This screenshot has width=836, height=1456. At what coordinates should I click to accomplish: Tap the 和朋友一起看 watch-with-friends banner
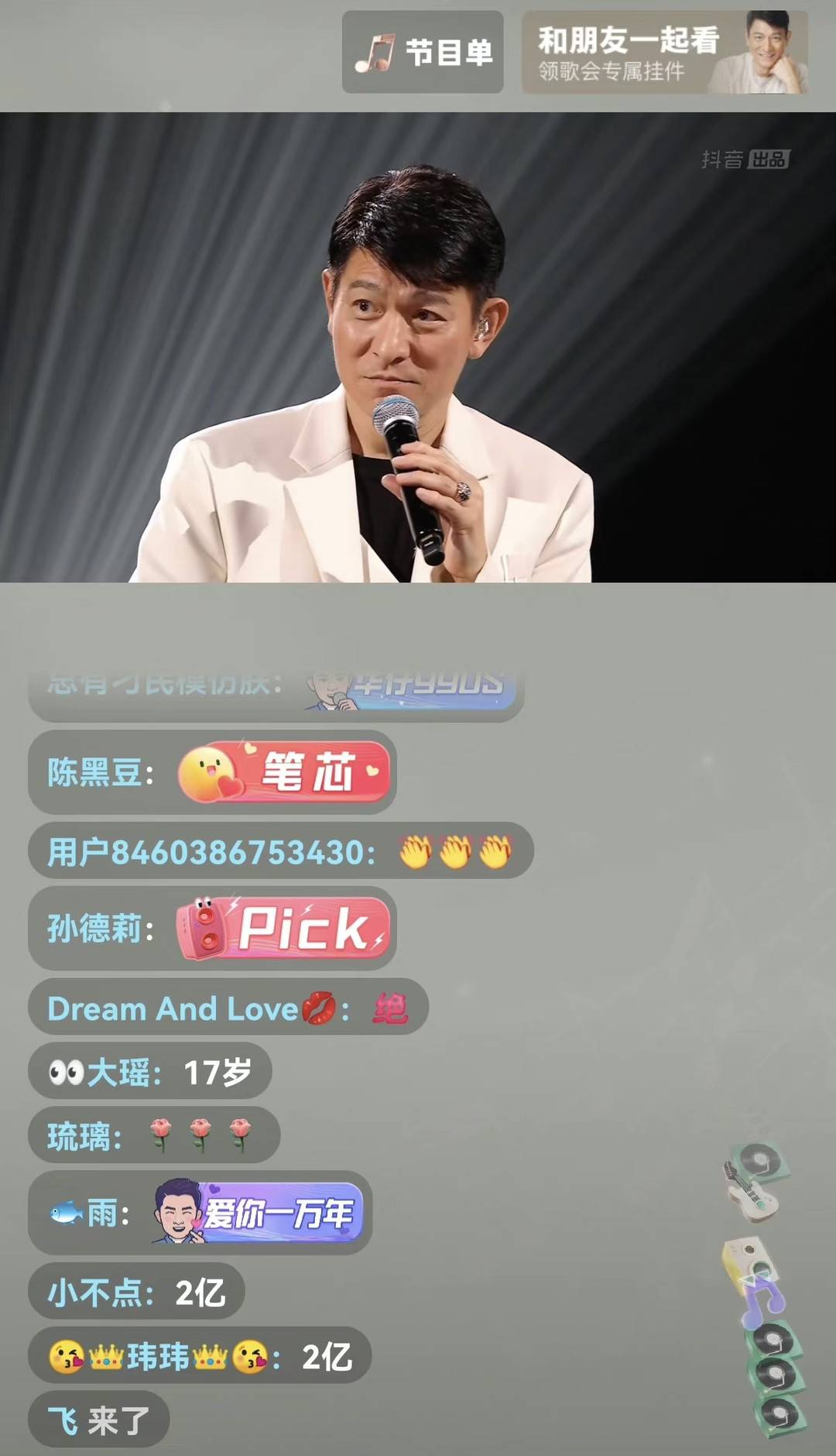[x=664, y=53]
